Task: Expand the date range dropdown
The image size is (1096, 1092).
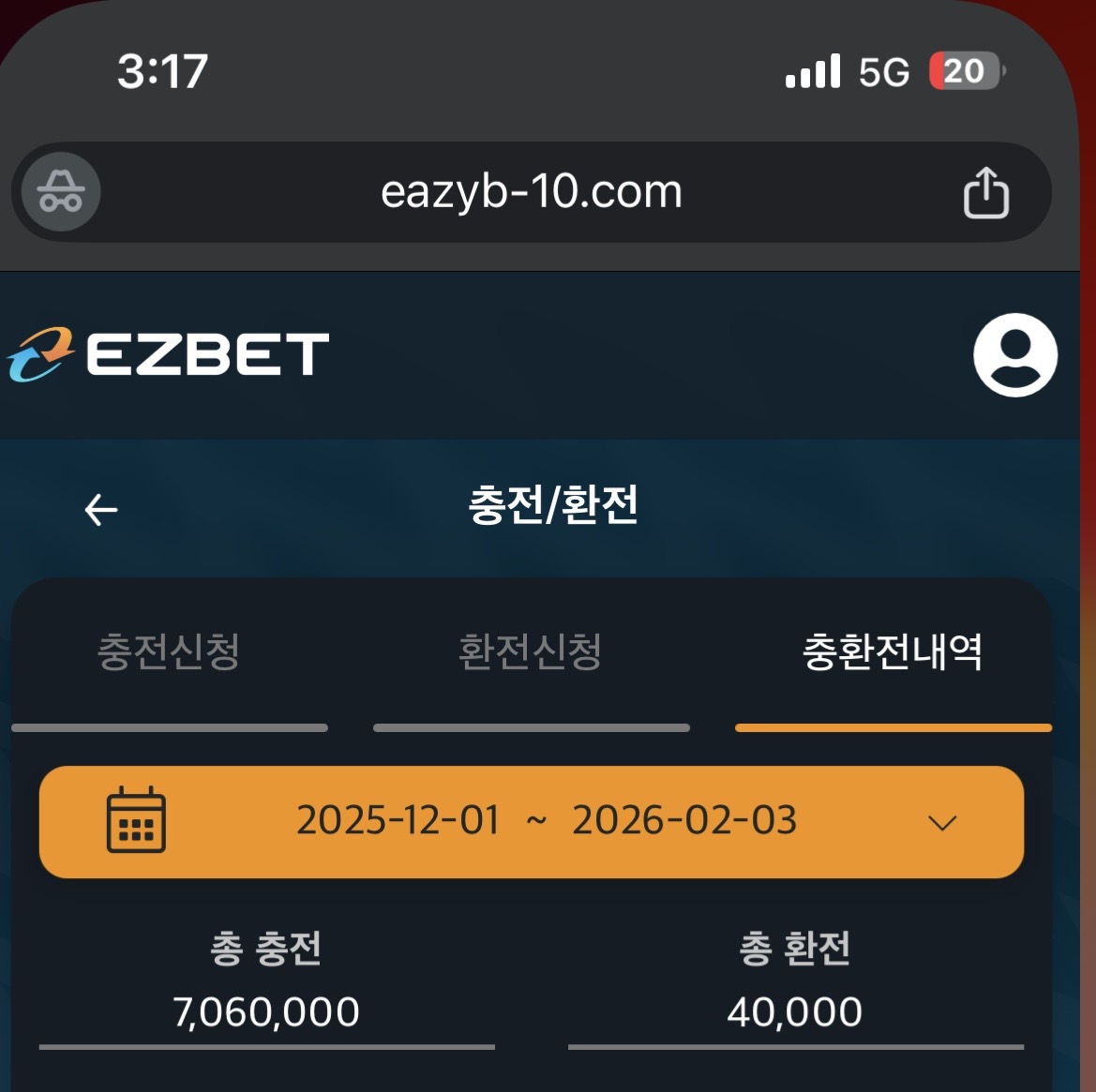Action: click(941, 823)
